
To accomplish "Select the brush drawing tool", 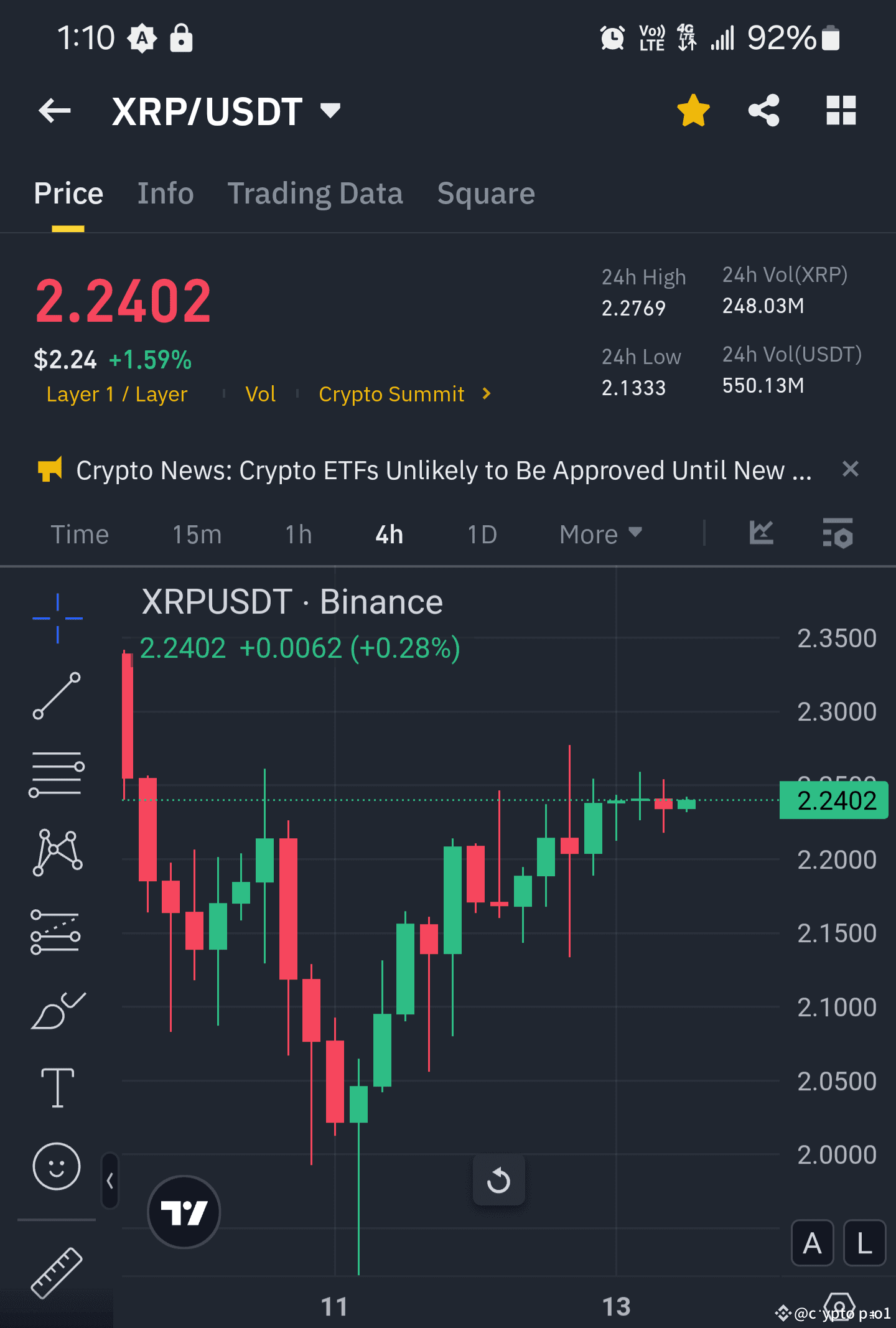I will 57,1011.
